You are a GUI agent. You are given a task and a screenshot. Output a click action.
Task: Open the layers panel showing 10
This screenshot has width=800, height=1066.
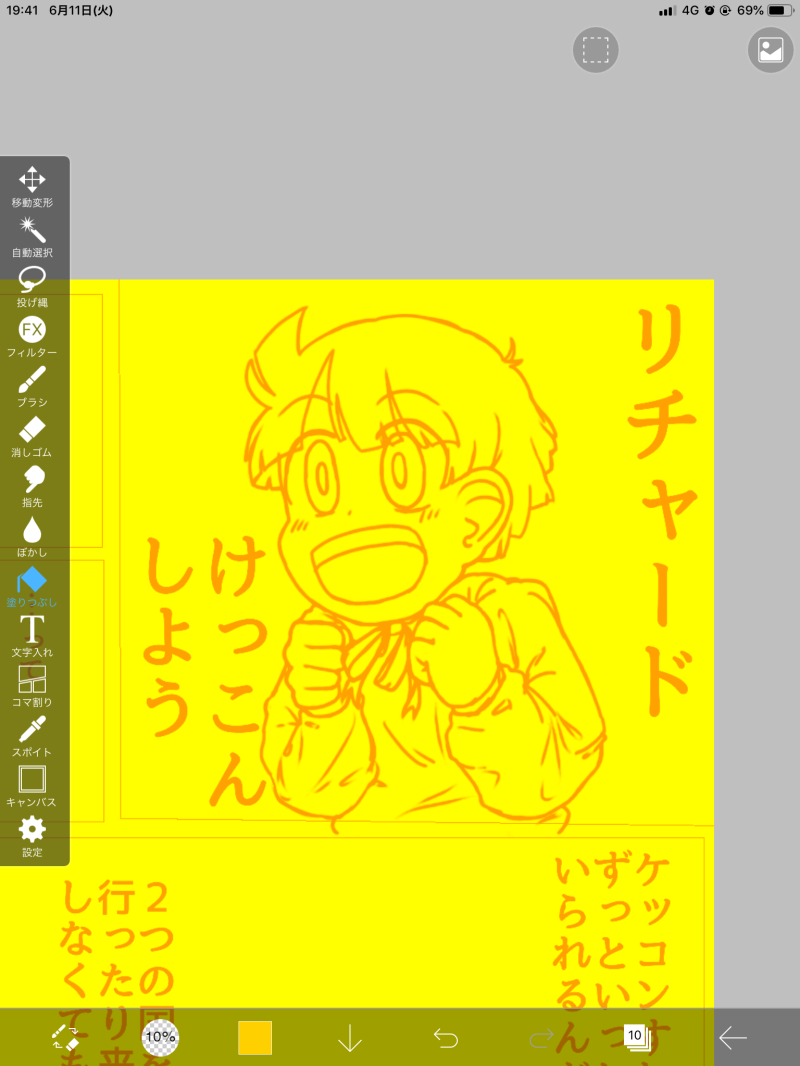(637, 1037)
